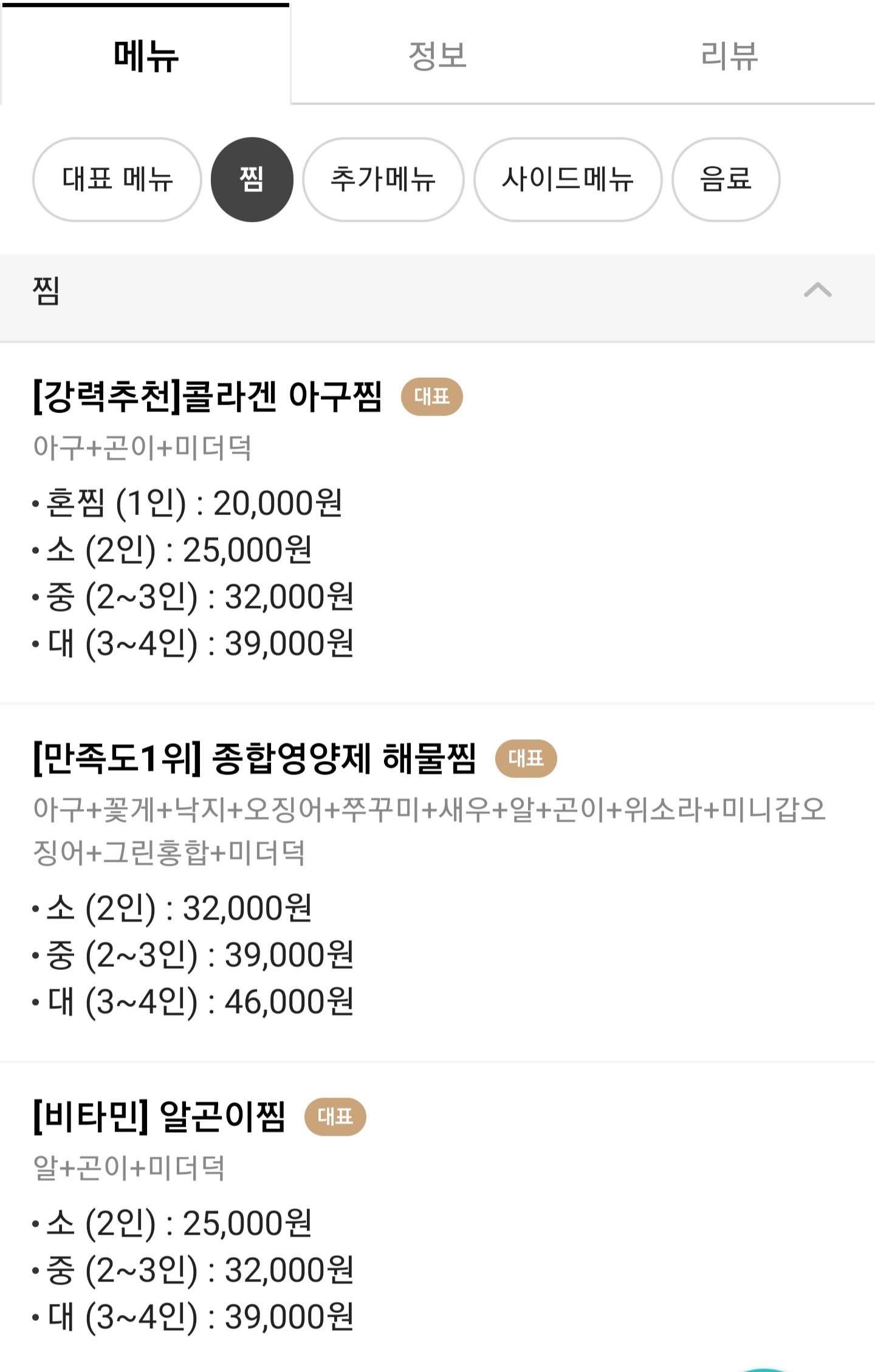Select the 음료 category chip
The height and width of the screenshot is (1372, 875).
(x=726, y=180)
